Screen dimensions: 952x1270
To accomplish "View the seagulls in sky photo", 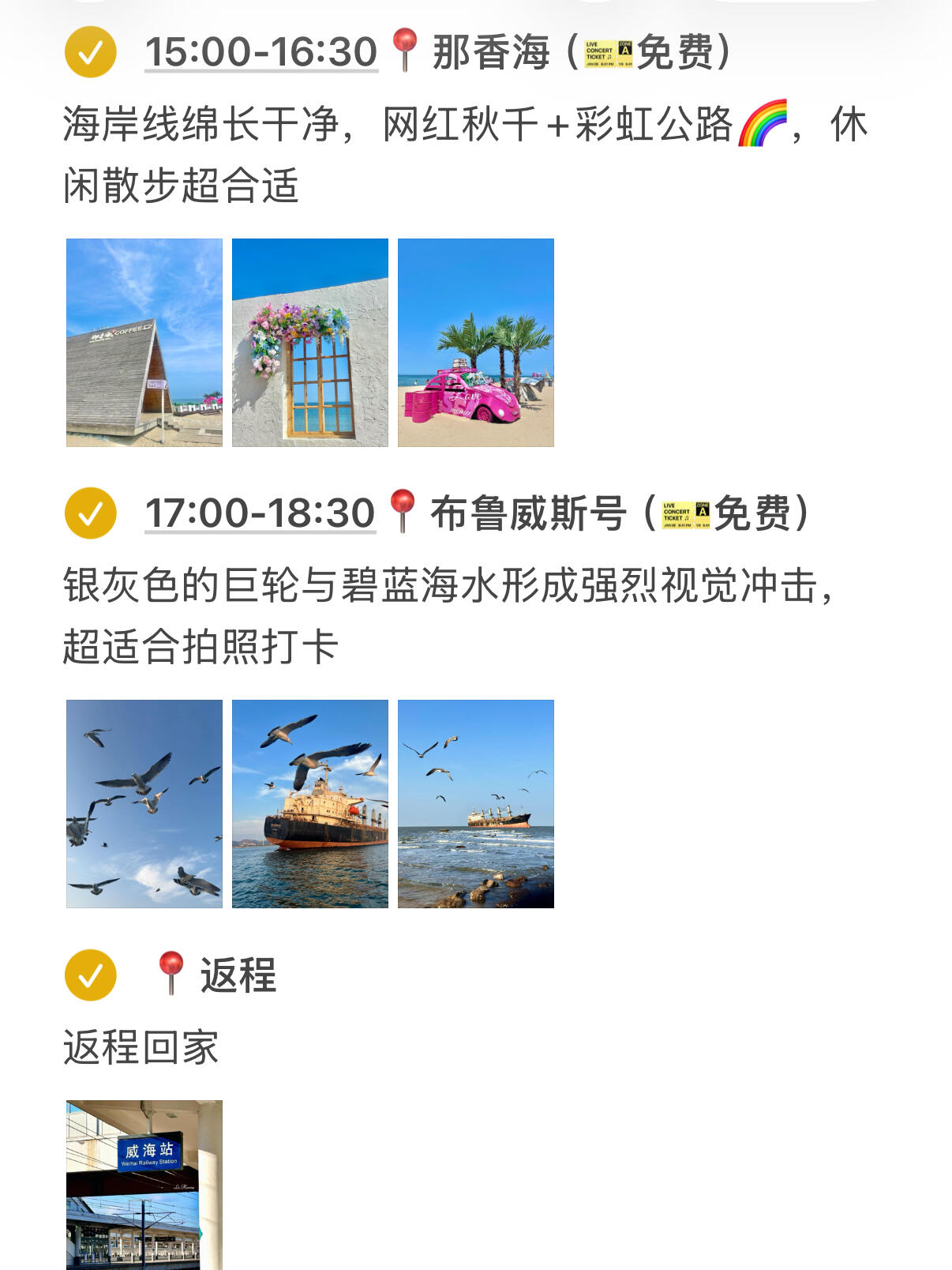I will [x=144, y=804].
